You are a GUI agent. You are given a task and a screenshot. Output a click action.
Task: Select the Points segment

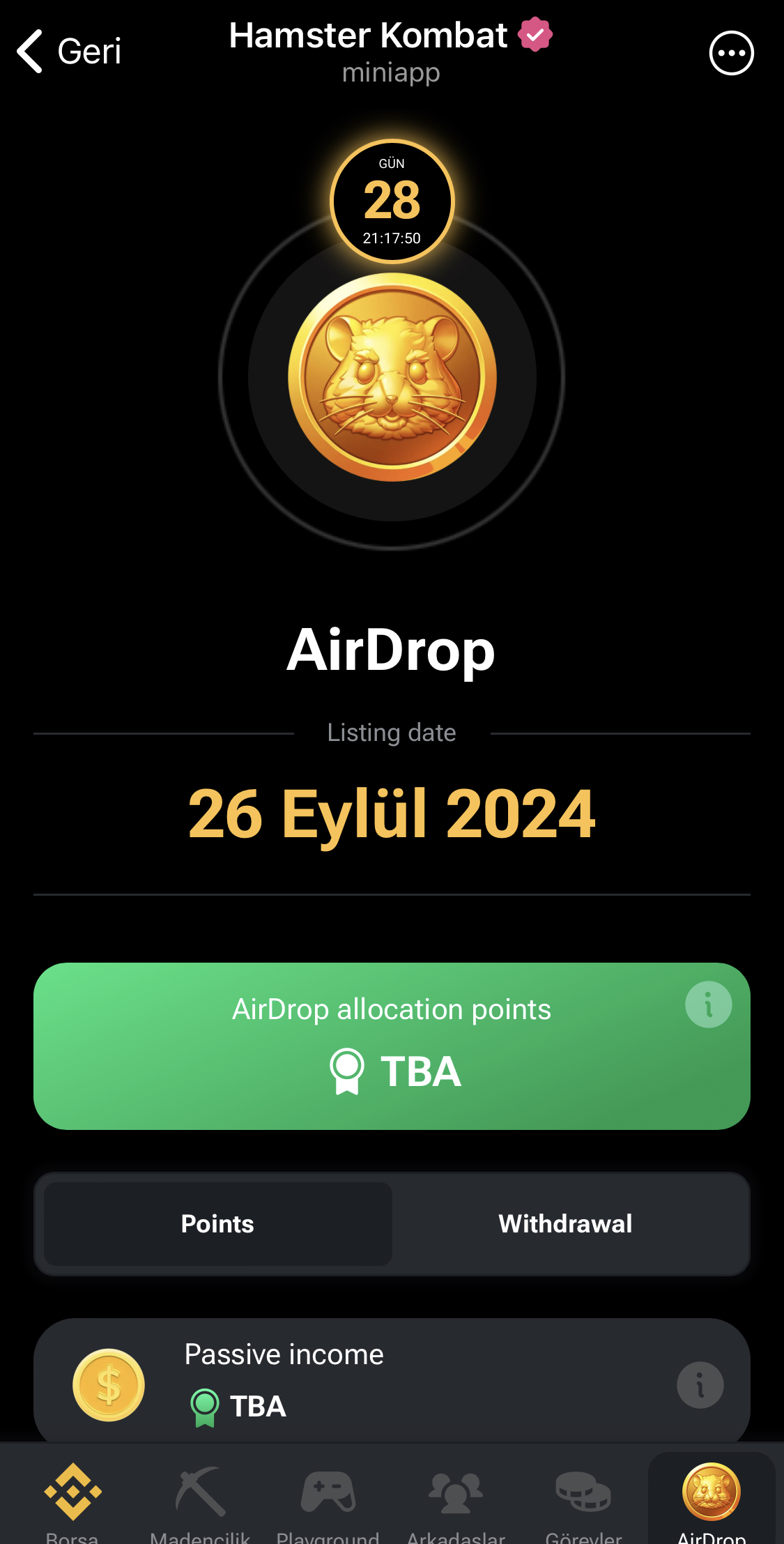pos(217,1223)
